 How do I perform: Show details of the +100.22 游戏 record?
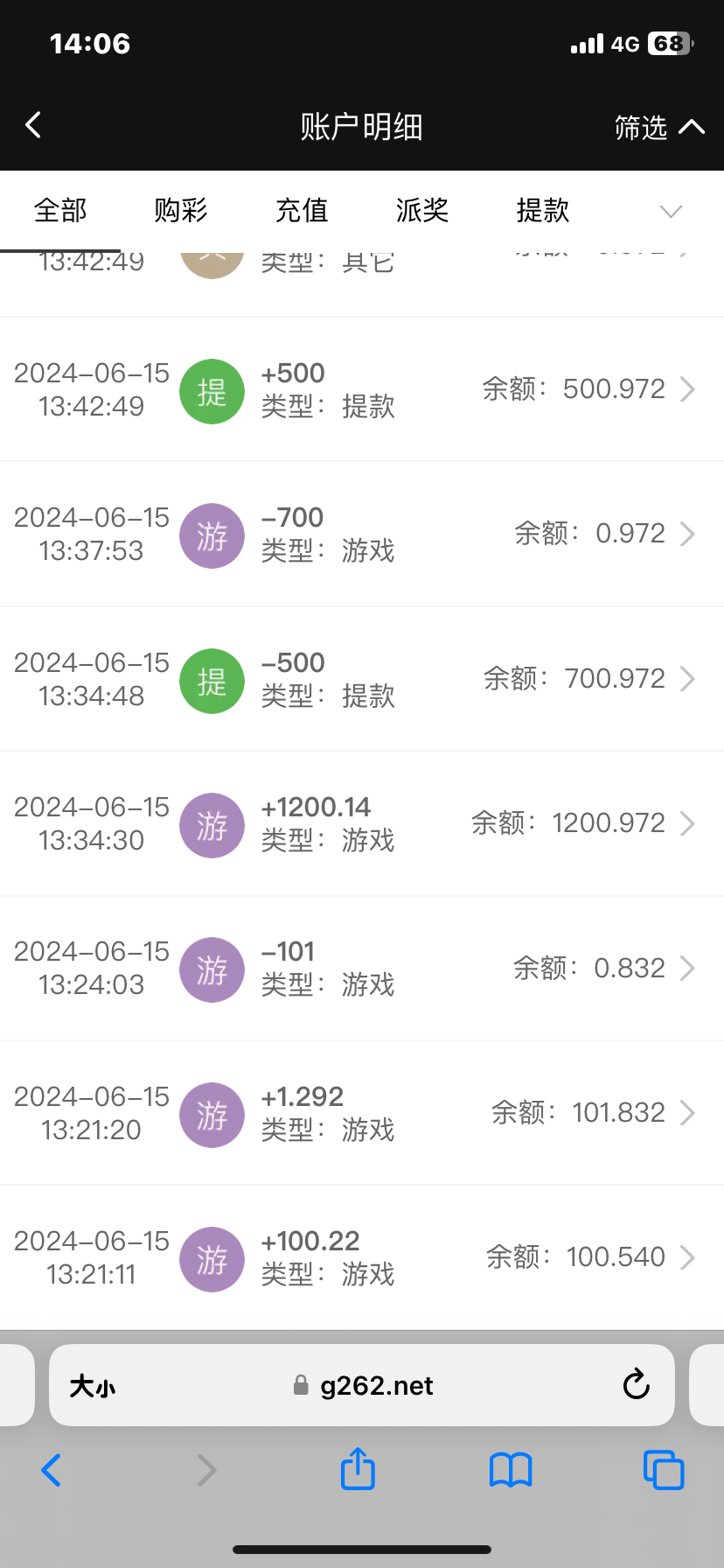(x=362, y=1257)
